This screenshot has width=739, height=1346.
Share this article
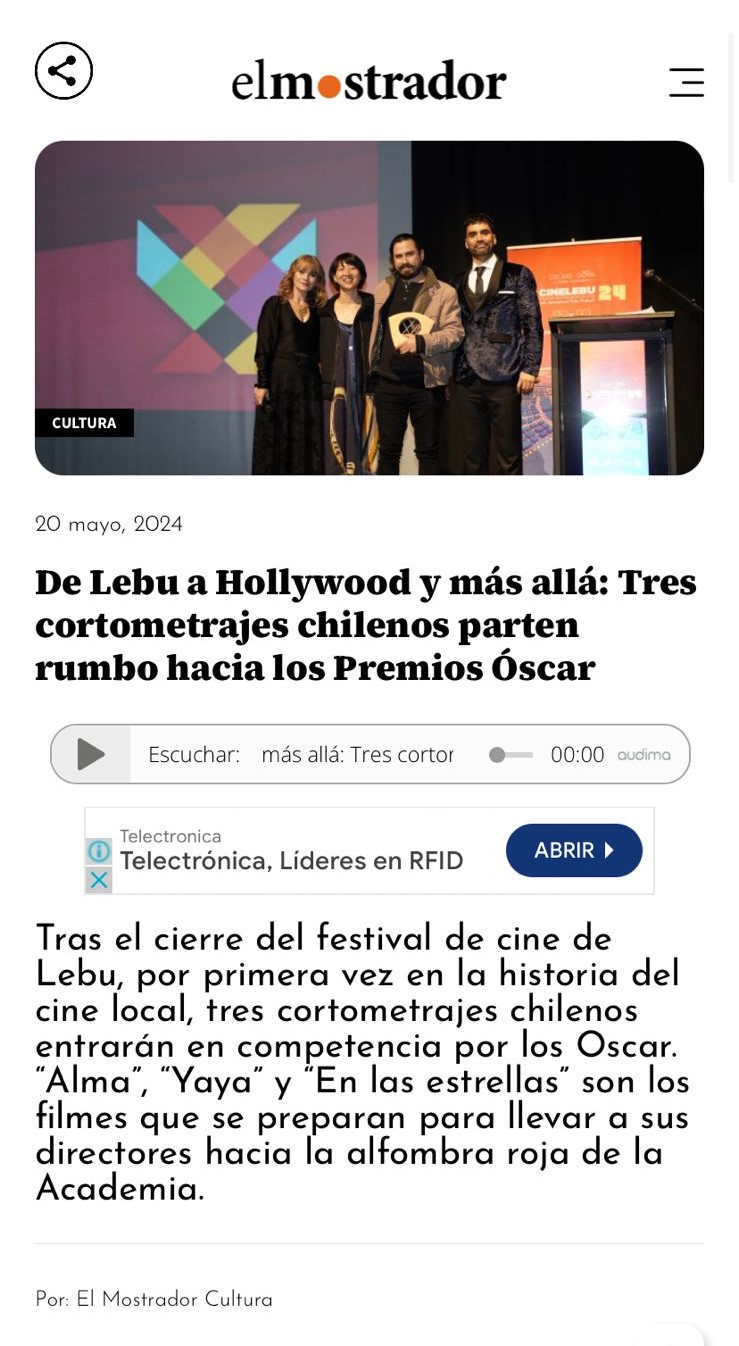point(64,71)
